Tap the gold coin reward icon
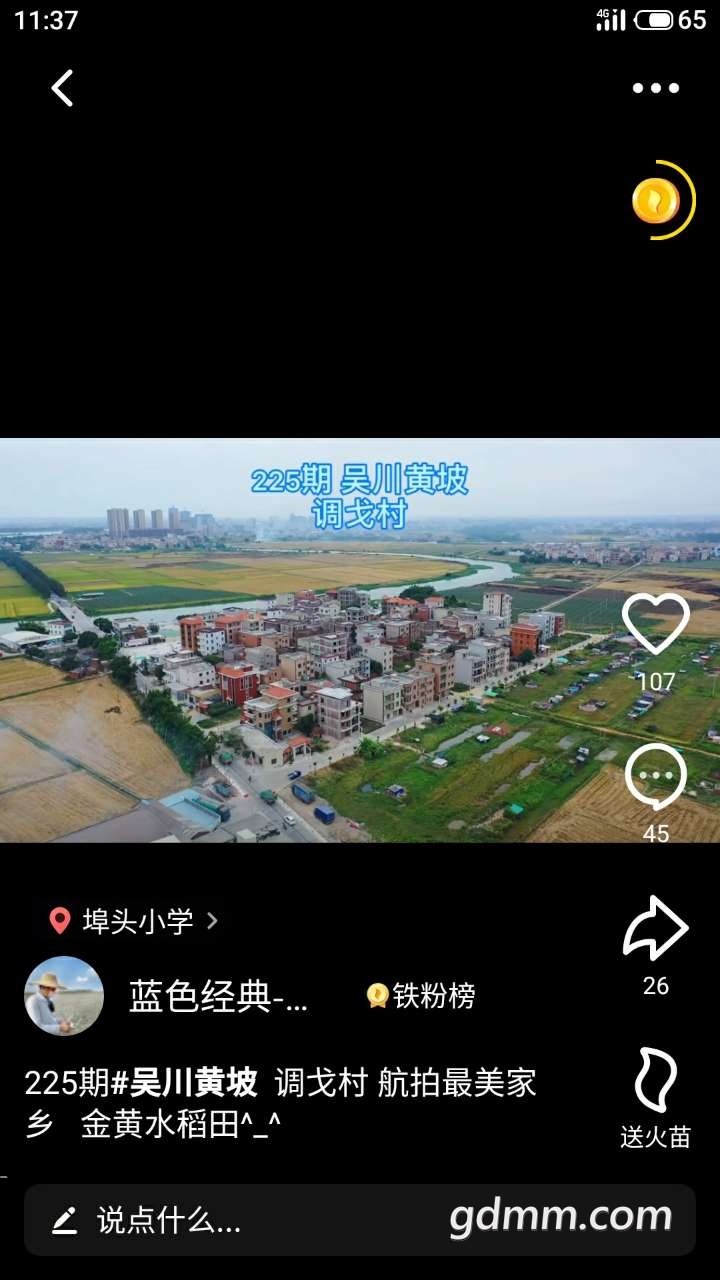 click(x=657, y=201)
